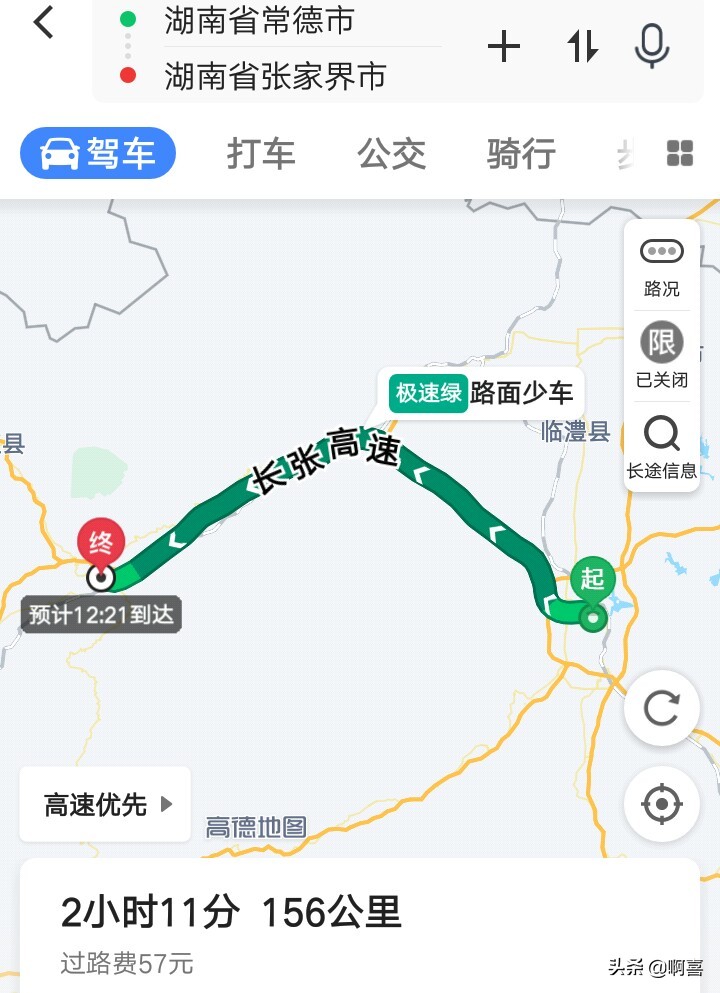Swap start and destination locations
Viewport: 720px width, 993px height.
(x=583, y=46)
